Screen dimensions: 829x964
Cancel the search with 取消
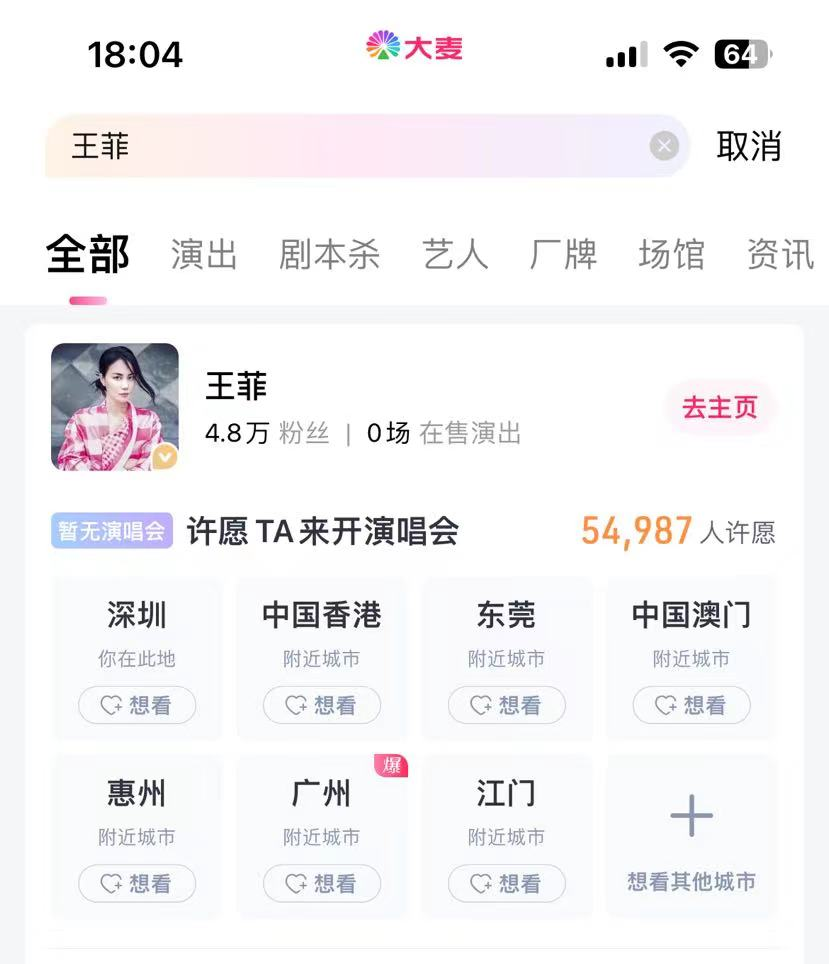[x=748, y=147]
